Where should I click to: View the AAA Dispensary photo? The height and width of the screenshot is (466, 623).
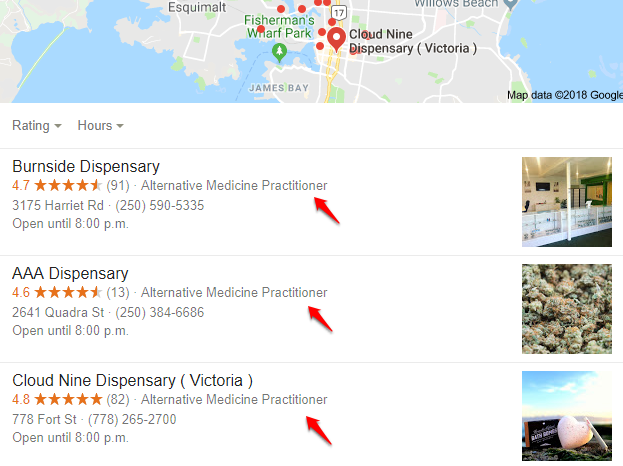[567, 309]
